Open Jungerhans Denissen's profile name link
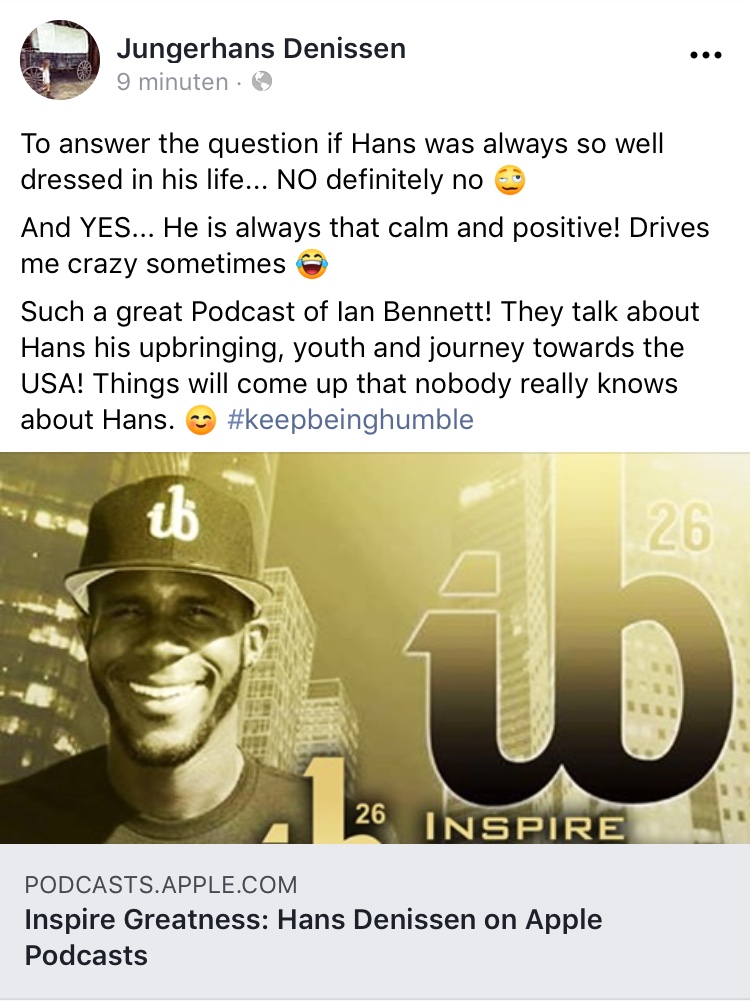The height and width of the screenshot is (1002, 750). tap(261, 48)
